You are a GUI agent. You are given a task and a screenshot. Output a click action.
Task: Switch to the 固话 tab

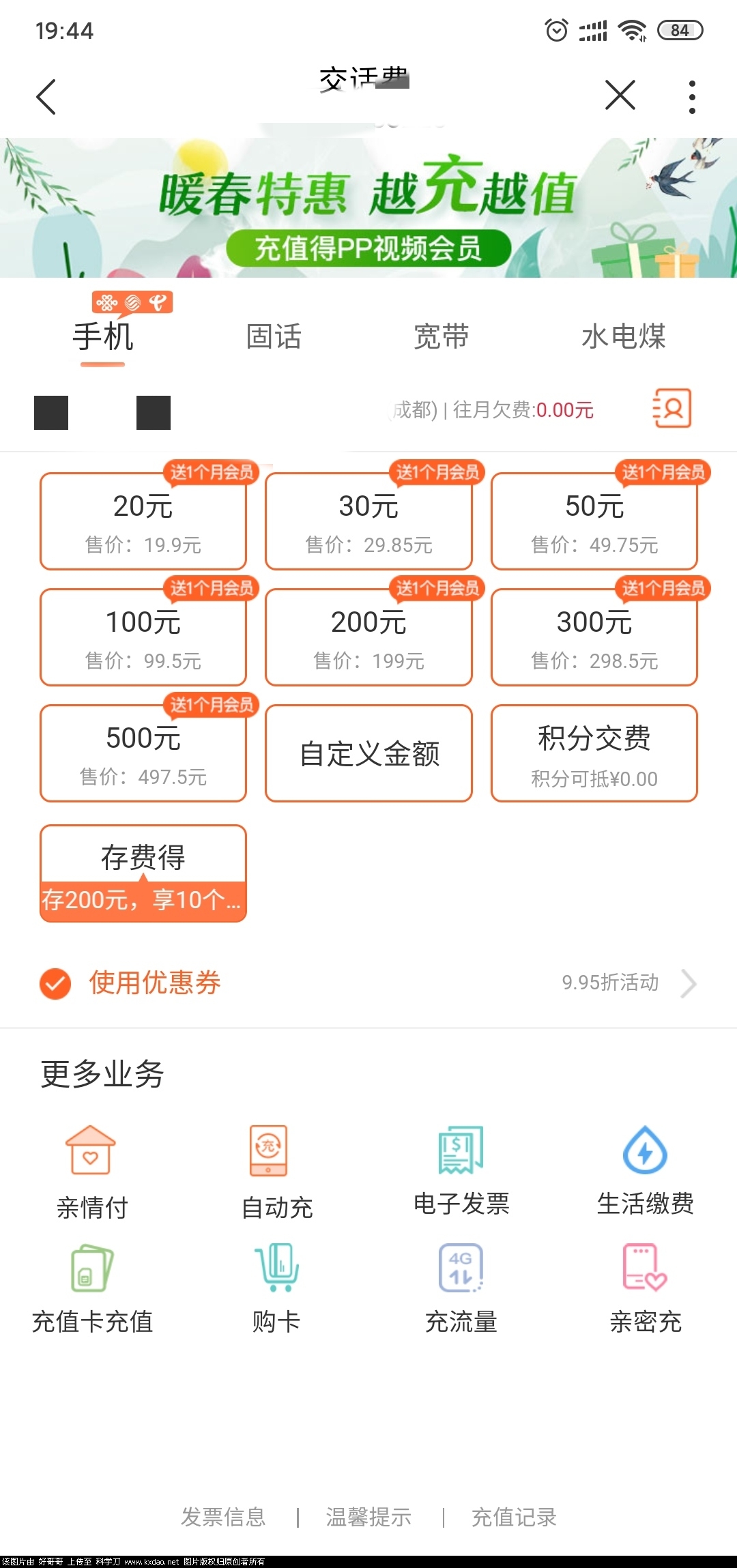[x=273, y=336]
